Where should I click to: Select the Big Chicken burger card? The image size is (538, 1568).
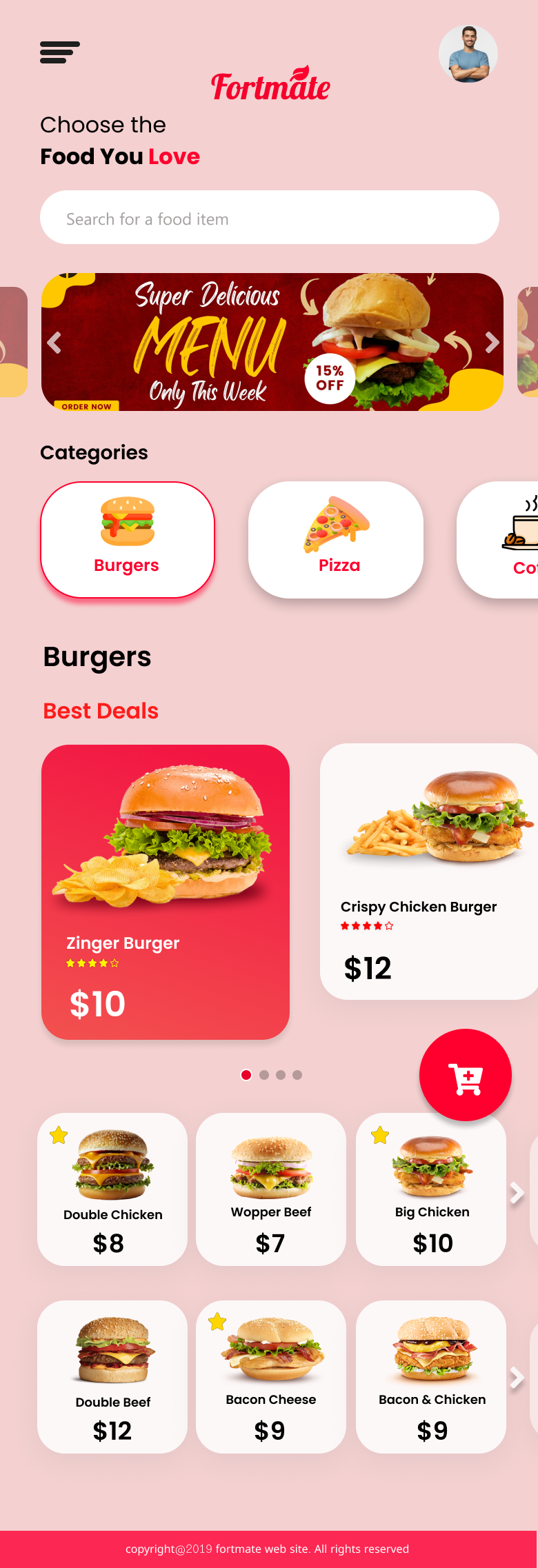(431, 1189)
